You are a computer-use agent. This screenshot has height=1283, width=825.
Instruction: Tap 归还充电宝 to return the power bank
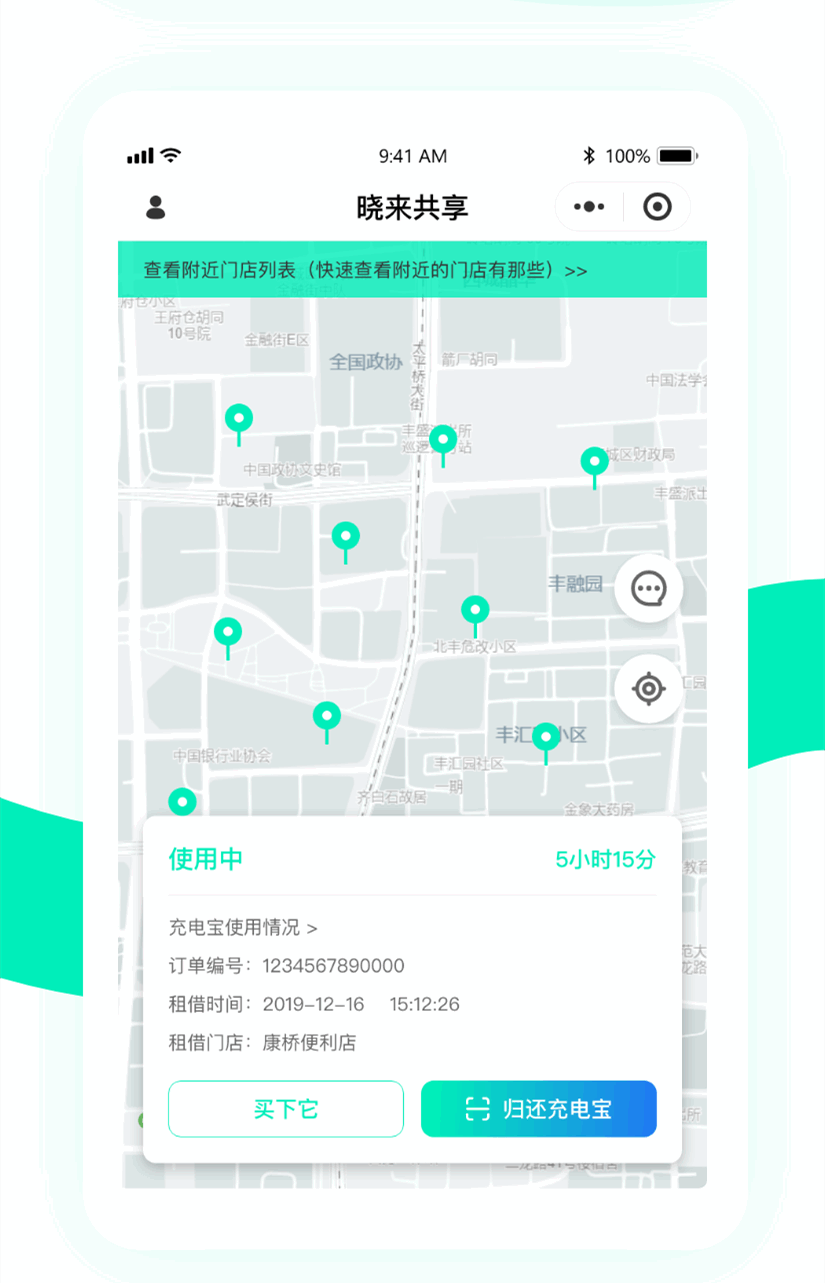(x=538, y=1109)
